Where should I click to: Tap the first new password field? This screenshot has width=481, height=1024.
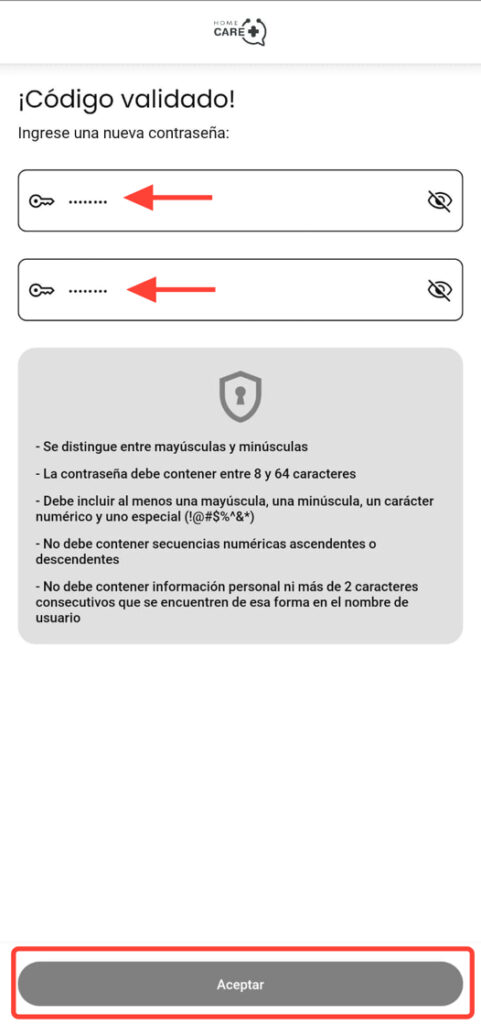(240, 200)
